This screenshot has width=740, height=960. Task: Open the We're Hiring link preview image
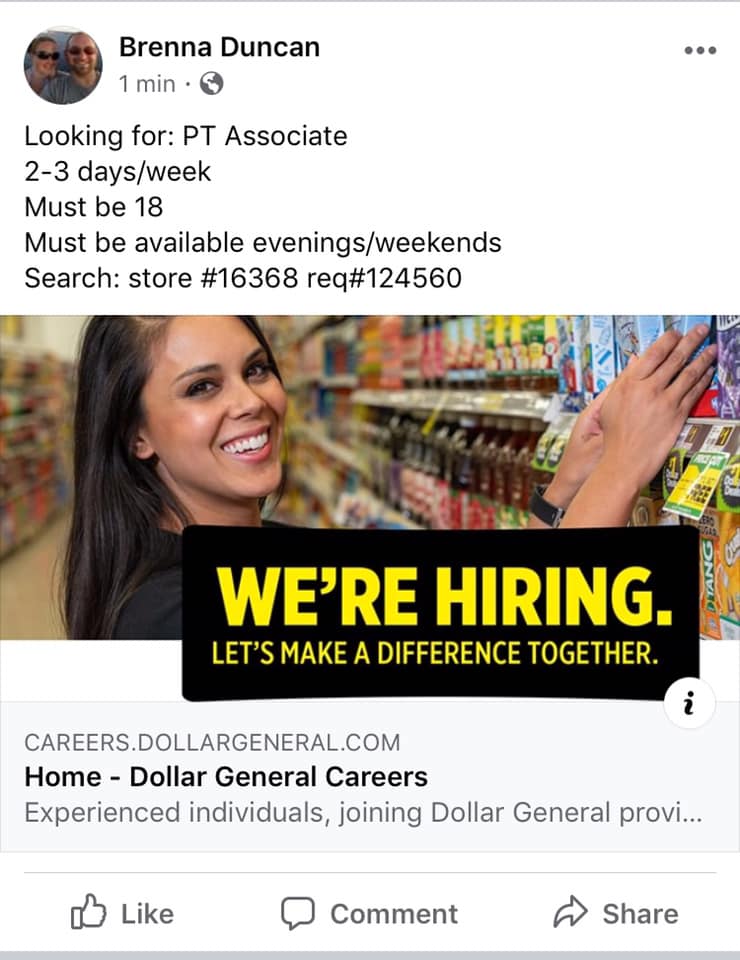(x=370, y=507)
